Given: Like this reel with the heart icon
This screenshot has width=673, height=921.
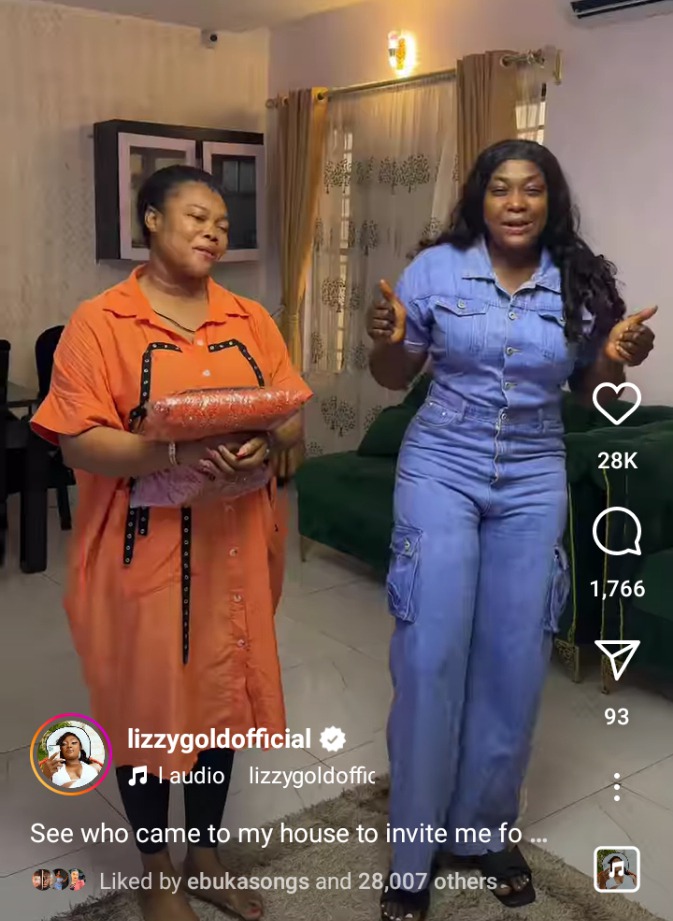Looking at the screenshot, I should click(x=616, y=403).
